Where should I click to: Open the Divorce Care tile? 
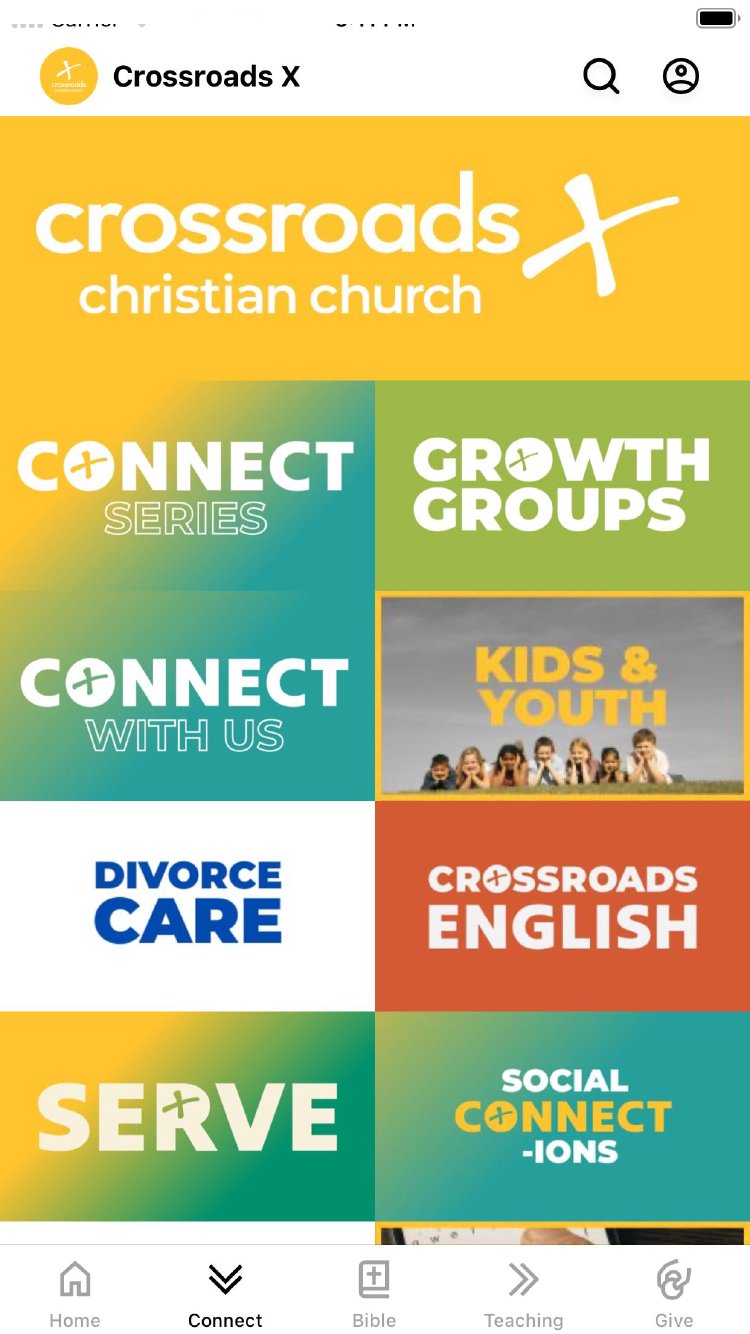click(x=187, y=906)
